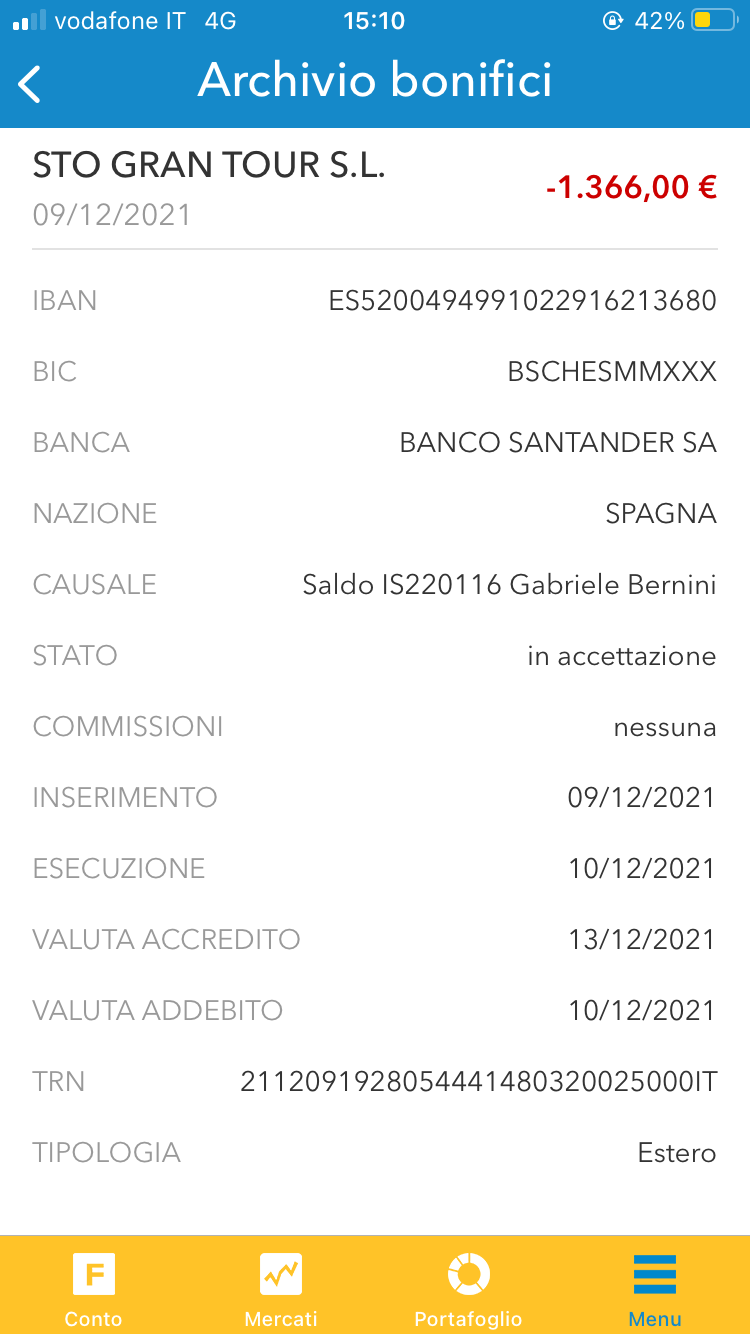This screenshot has height=1334, width=750.
Task: Select the Portafoglio tab
Action: 468,1287
